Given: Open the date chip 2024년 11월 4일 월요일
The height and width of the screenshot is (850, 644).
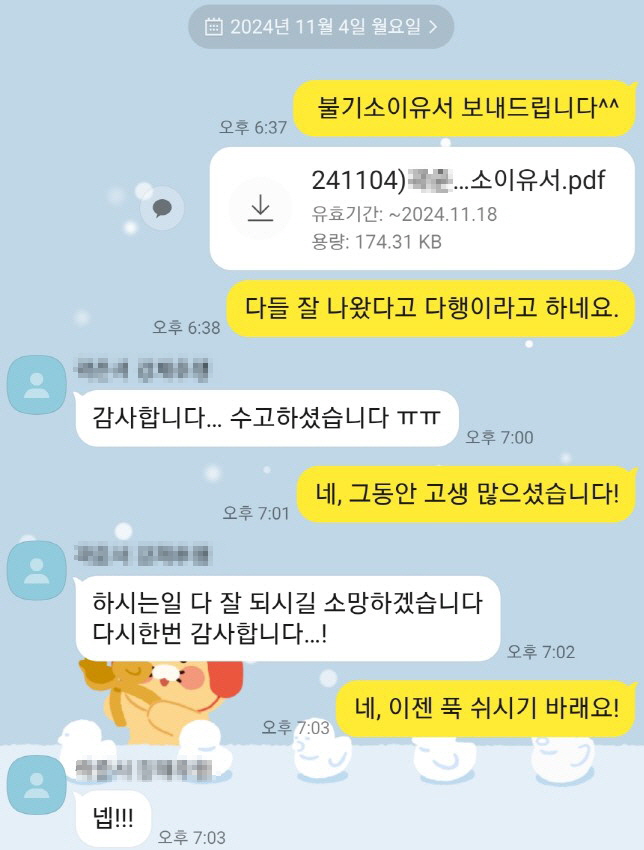Looking at the screenshot, I should (321, 27).
